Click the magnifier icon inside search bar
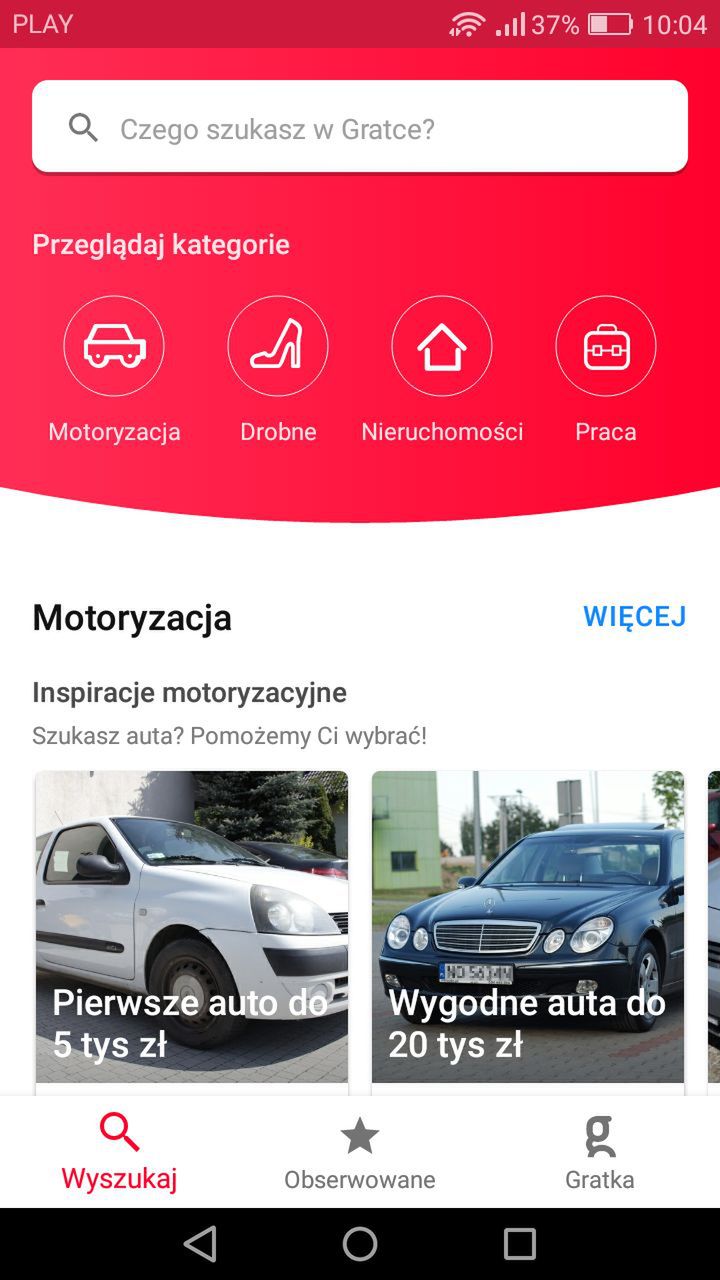 point(84,127)
